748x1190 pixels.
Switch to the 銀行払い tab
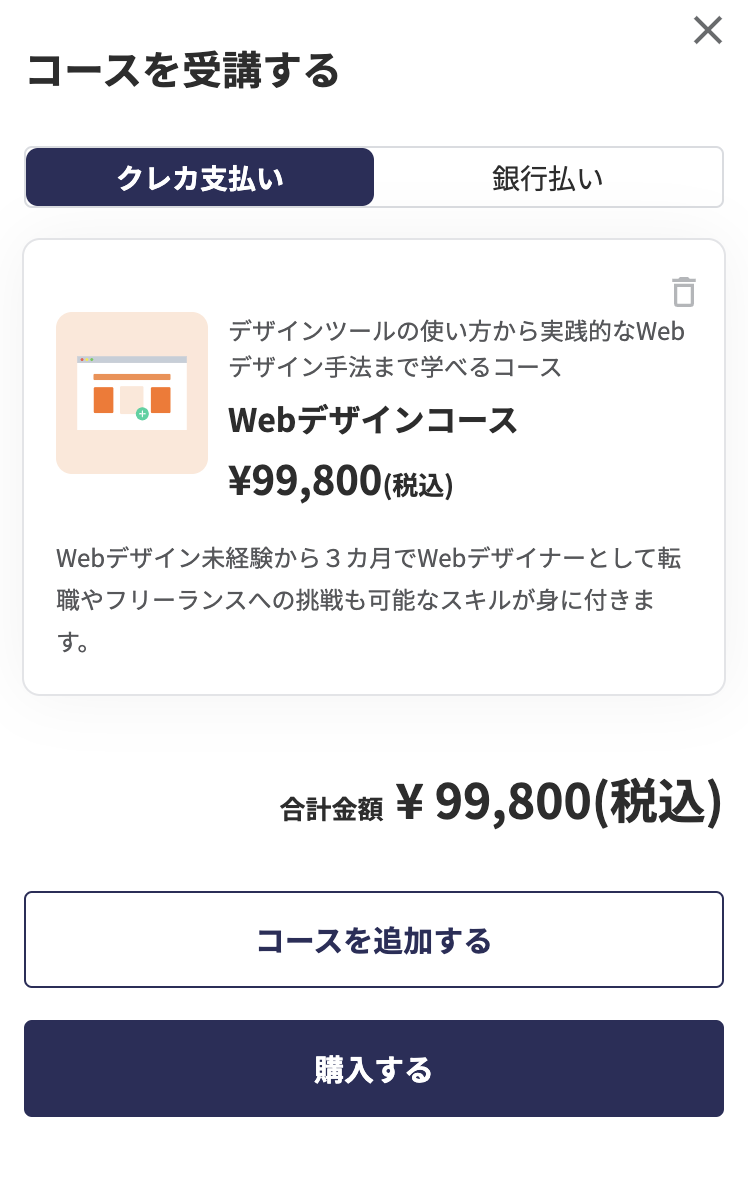click(548, 178)
